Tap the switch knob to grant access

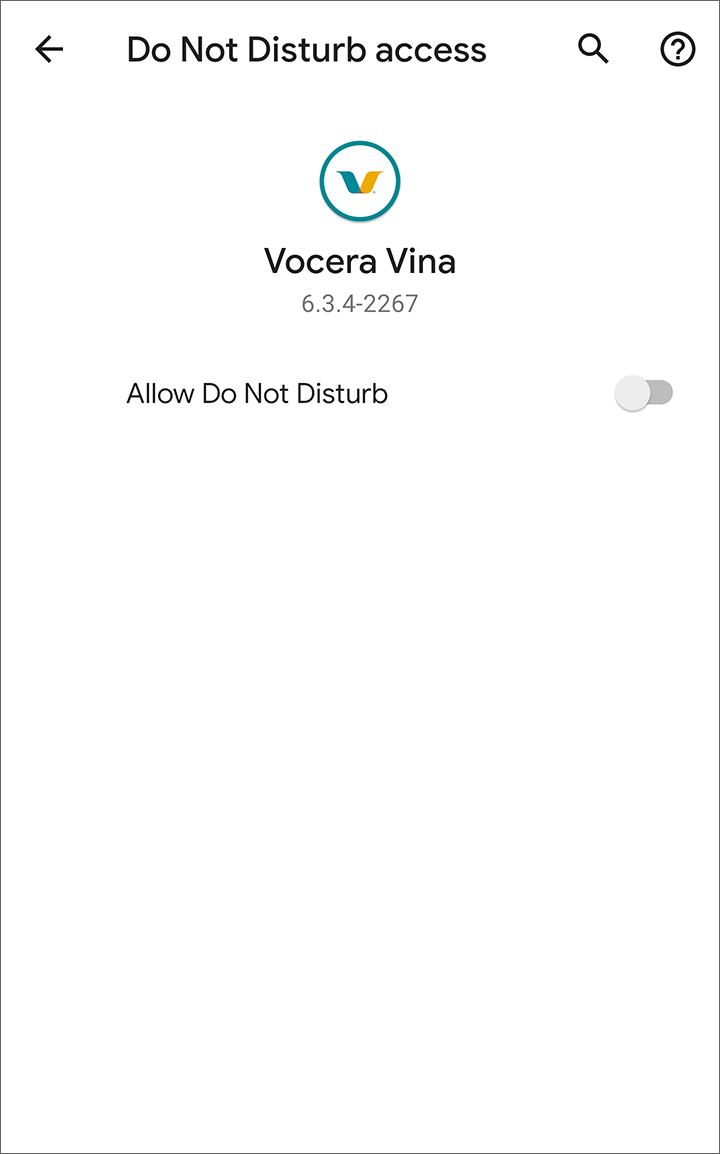click(632, 393)
